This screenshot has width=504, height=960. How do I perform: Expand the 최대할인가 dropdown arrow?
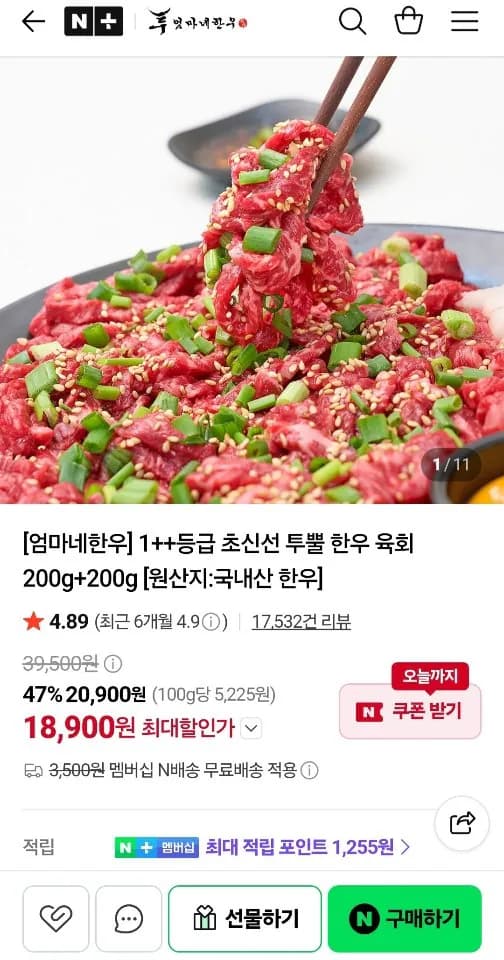tap(252, 729)
